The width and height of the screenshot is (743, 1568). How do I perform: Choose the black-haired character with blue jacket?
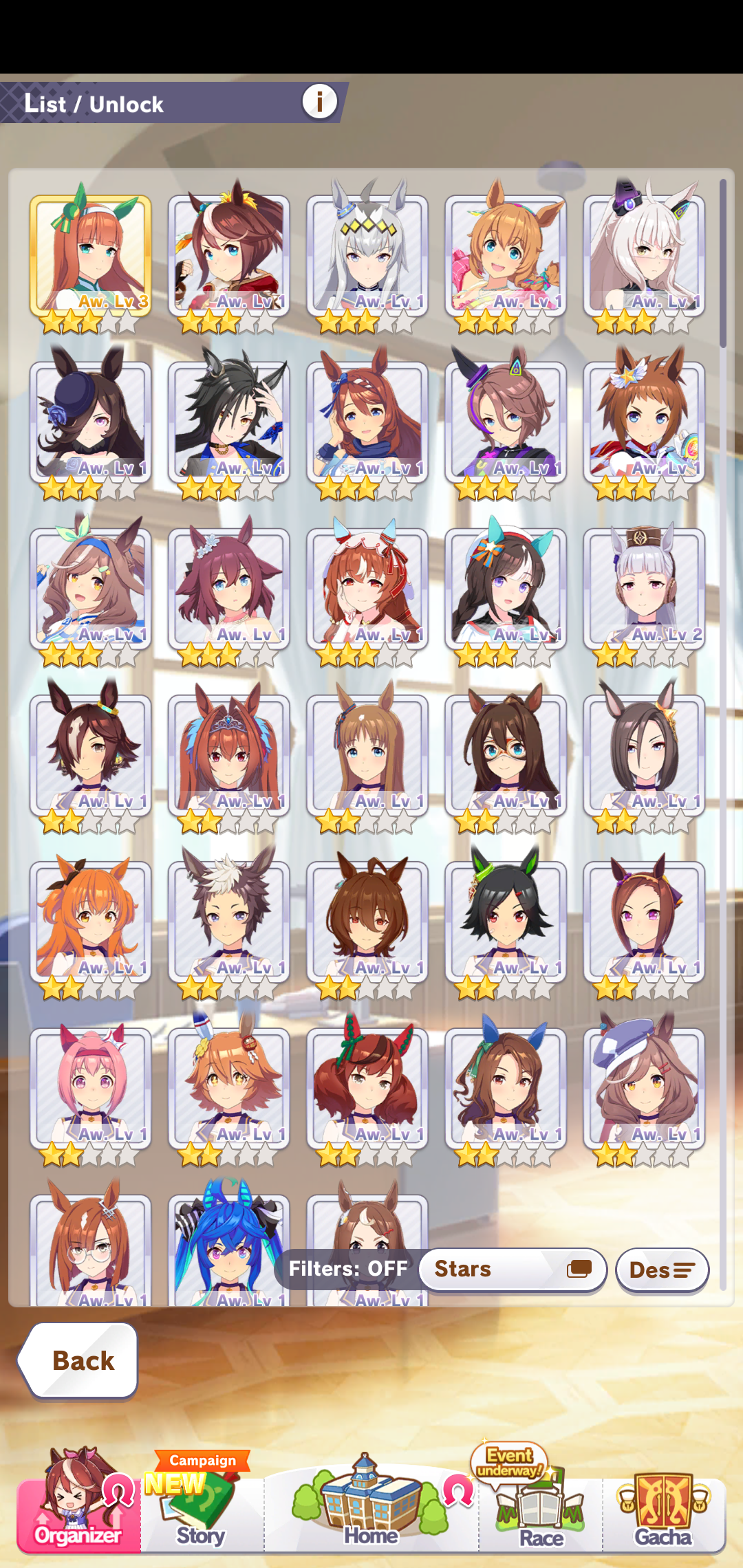coord(229,422)
